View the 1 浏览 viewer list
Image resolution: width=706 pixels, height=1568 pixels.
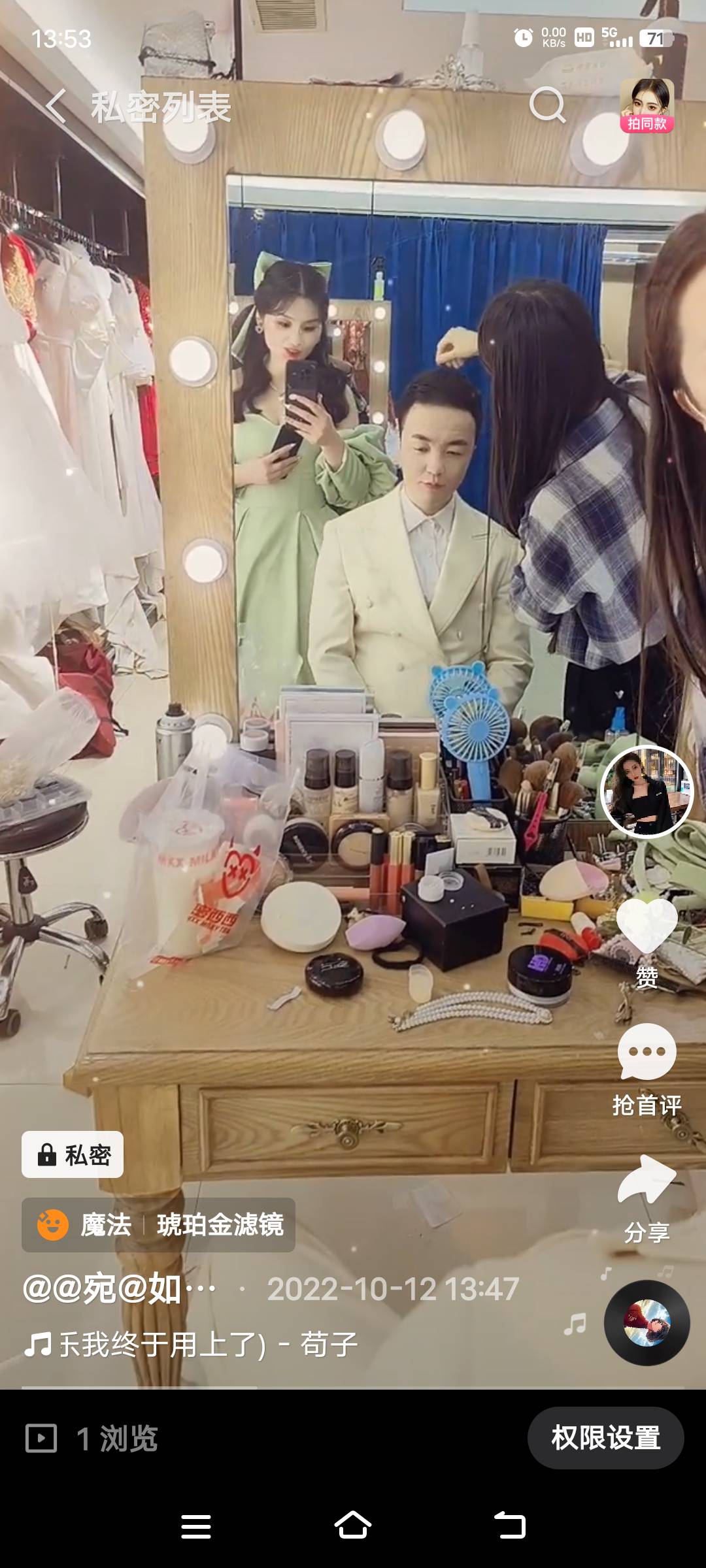(x=92, y=1438)
